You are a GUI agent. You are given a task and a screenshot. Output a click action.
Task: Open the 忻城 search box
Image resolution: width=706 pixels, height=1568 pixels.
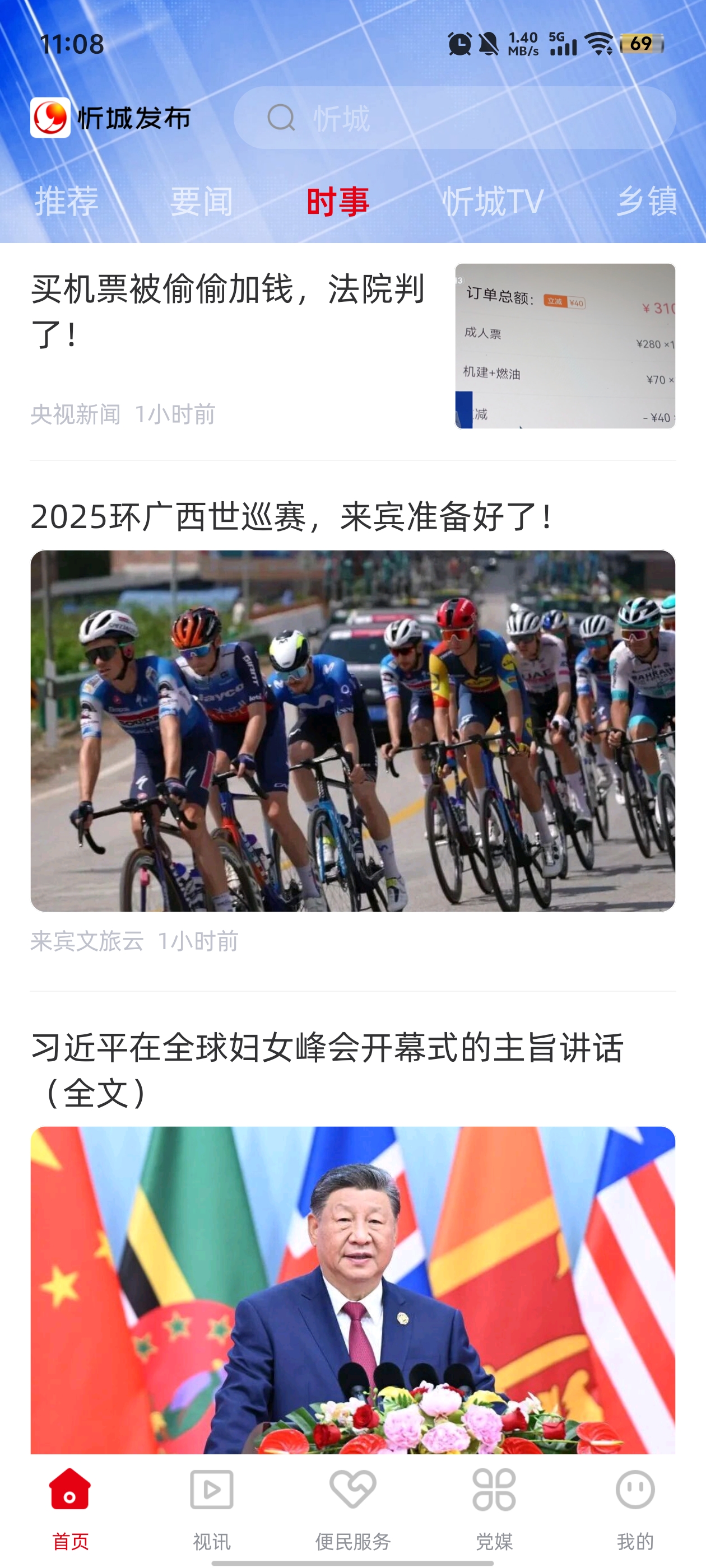[454, 118]
